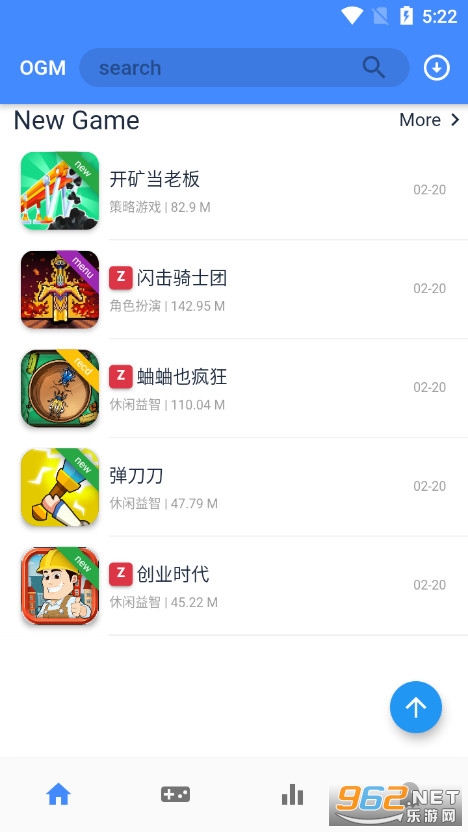Open the game 弹刀刀

tap(234, 487)
